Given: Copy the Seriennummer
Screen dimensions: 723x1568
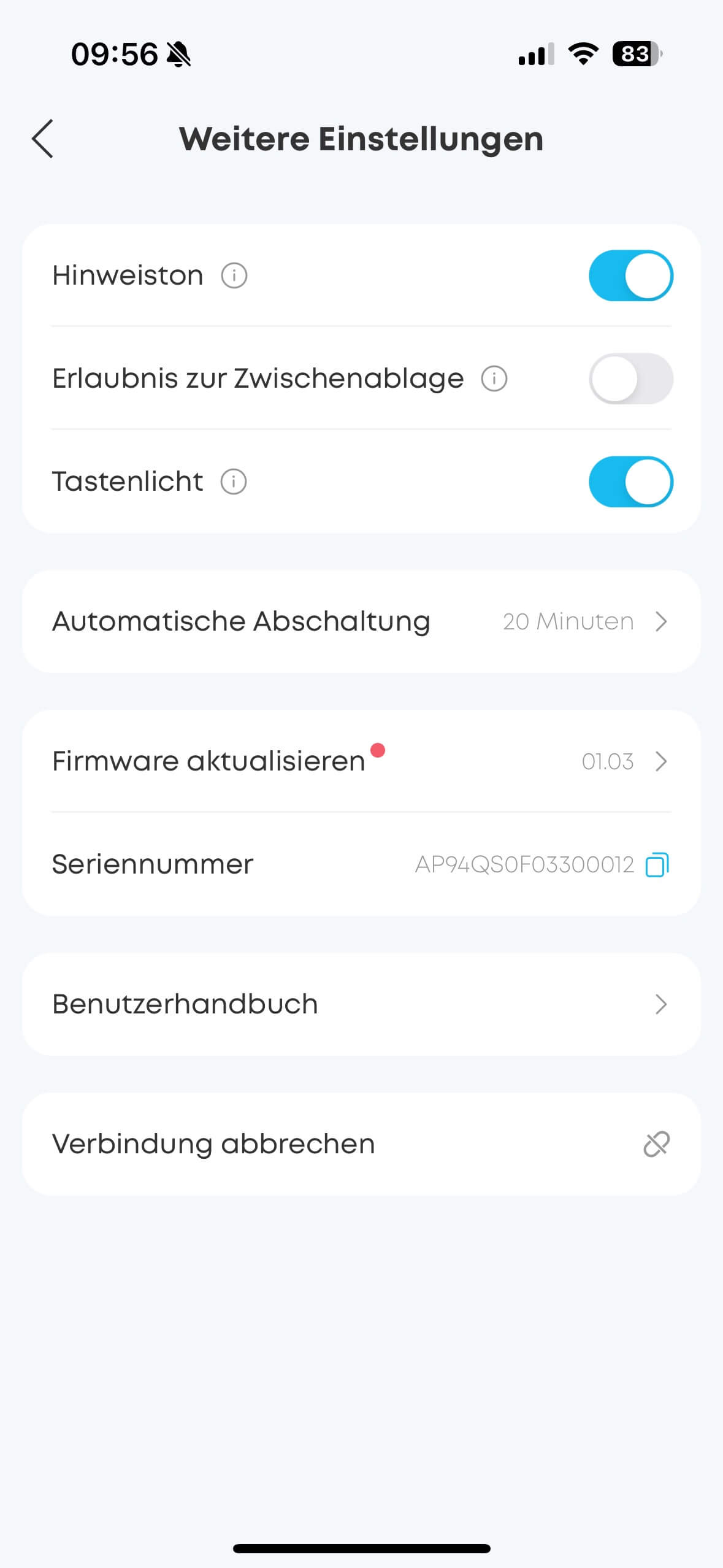Looking at the screenshot, I should tap(657, 864).
